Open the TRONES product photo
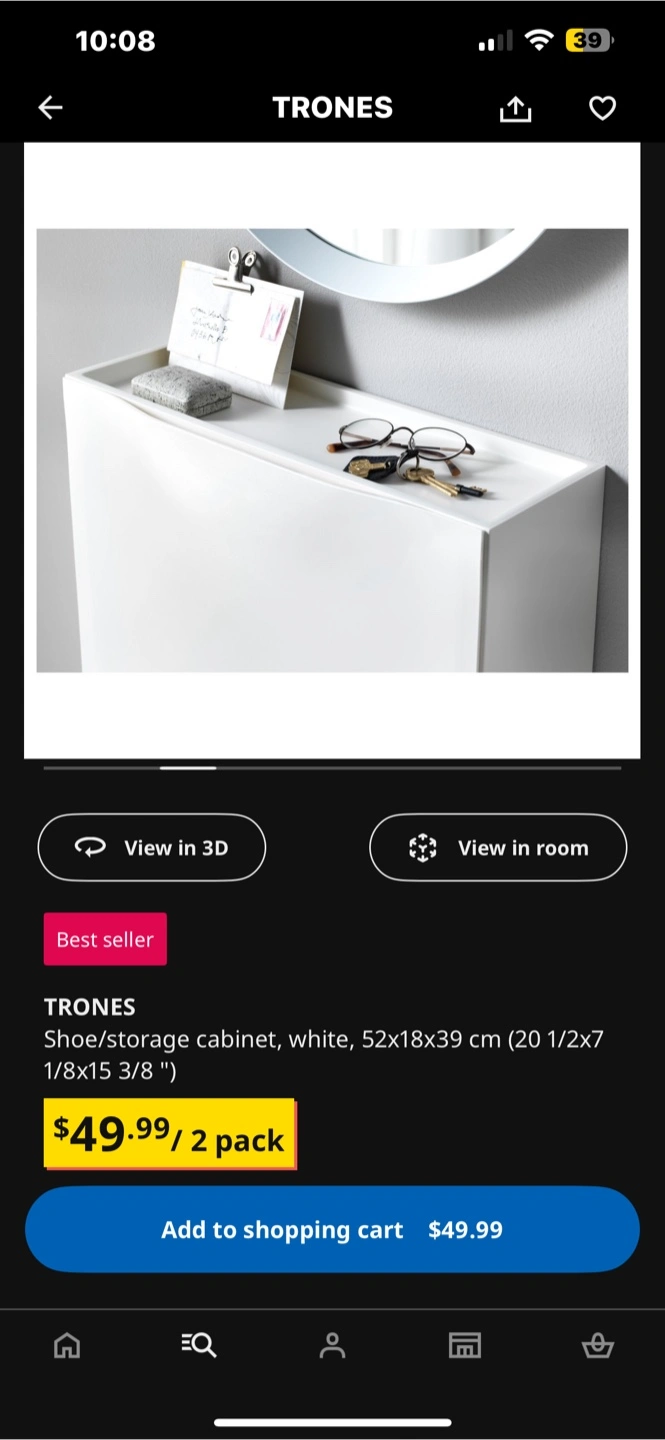This screenshot has width=665, height=1440. 332,450
